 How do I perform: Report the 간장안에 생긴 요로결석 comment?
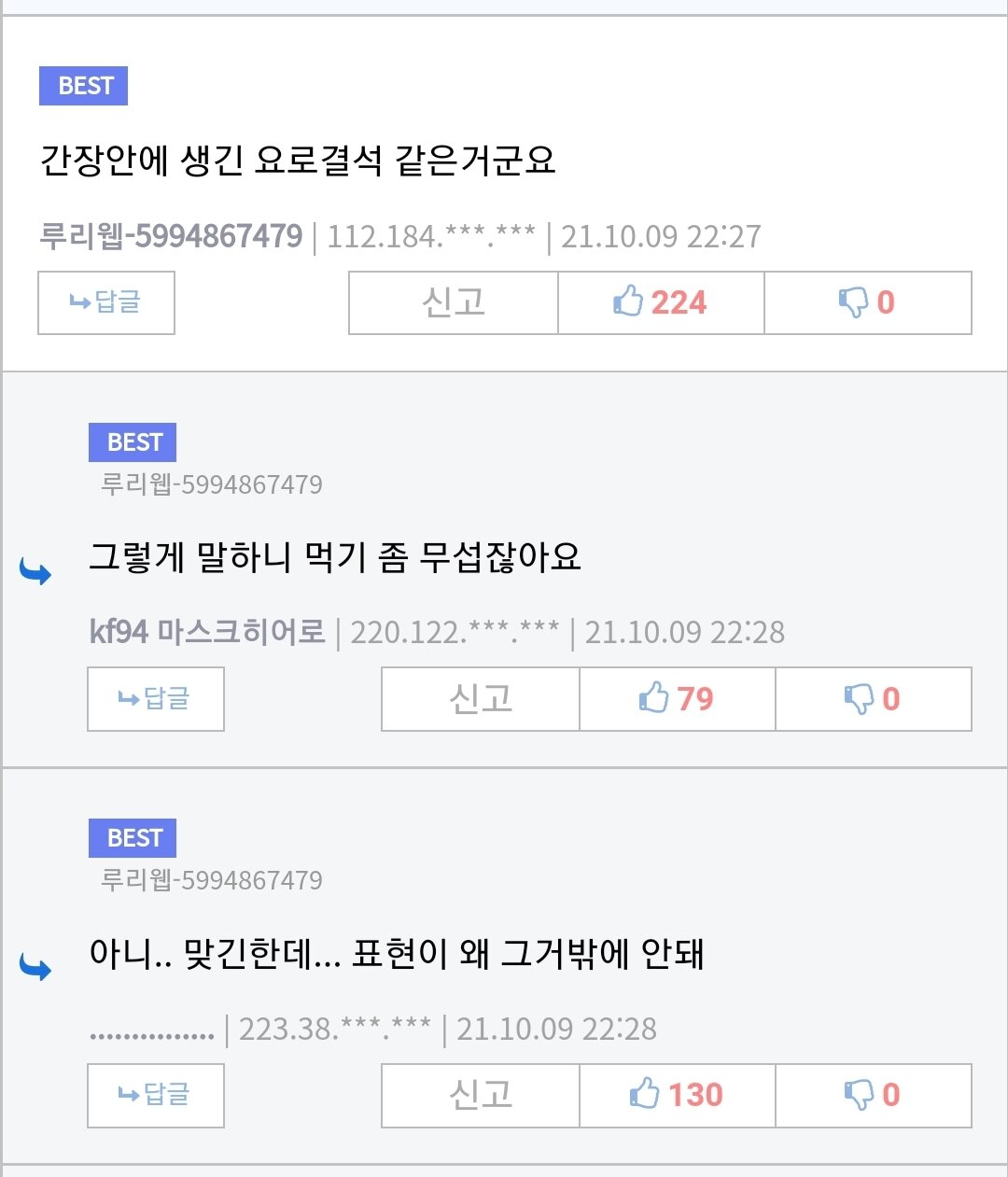pyautogui.click(x=454, y=302)
